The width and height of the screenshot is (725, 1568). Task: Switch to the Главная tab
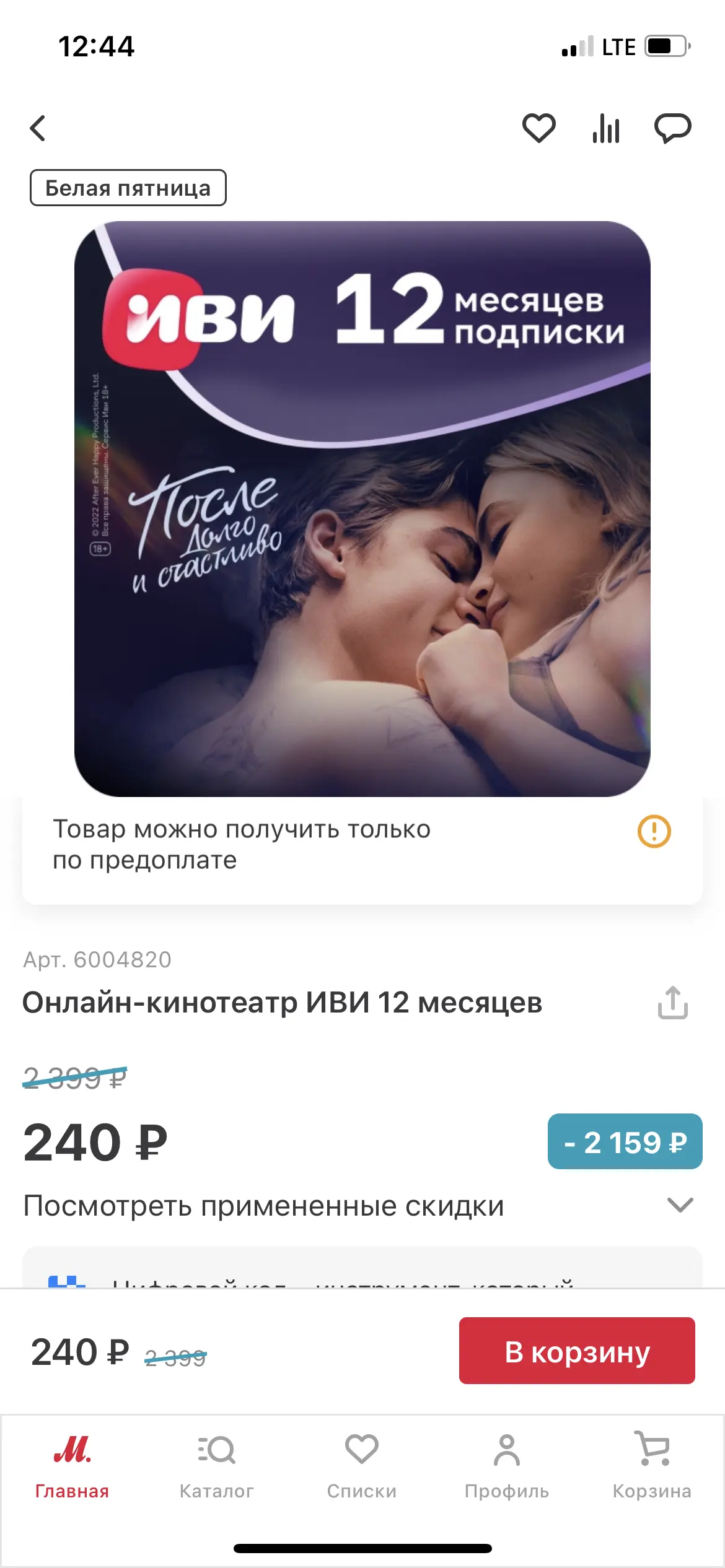[72, 1465]
